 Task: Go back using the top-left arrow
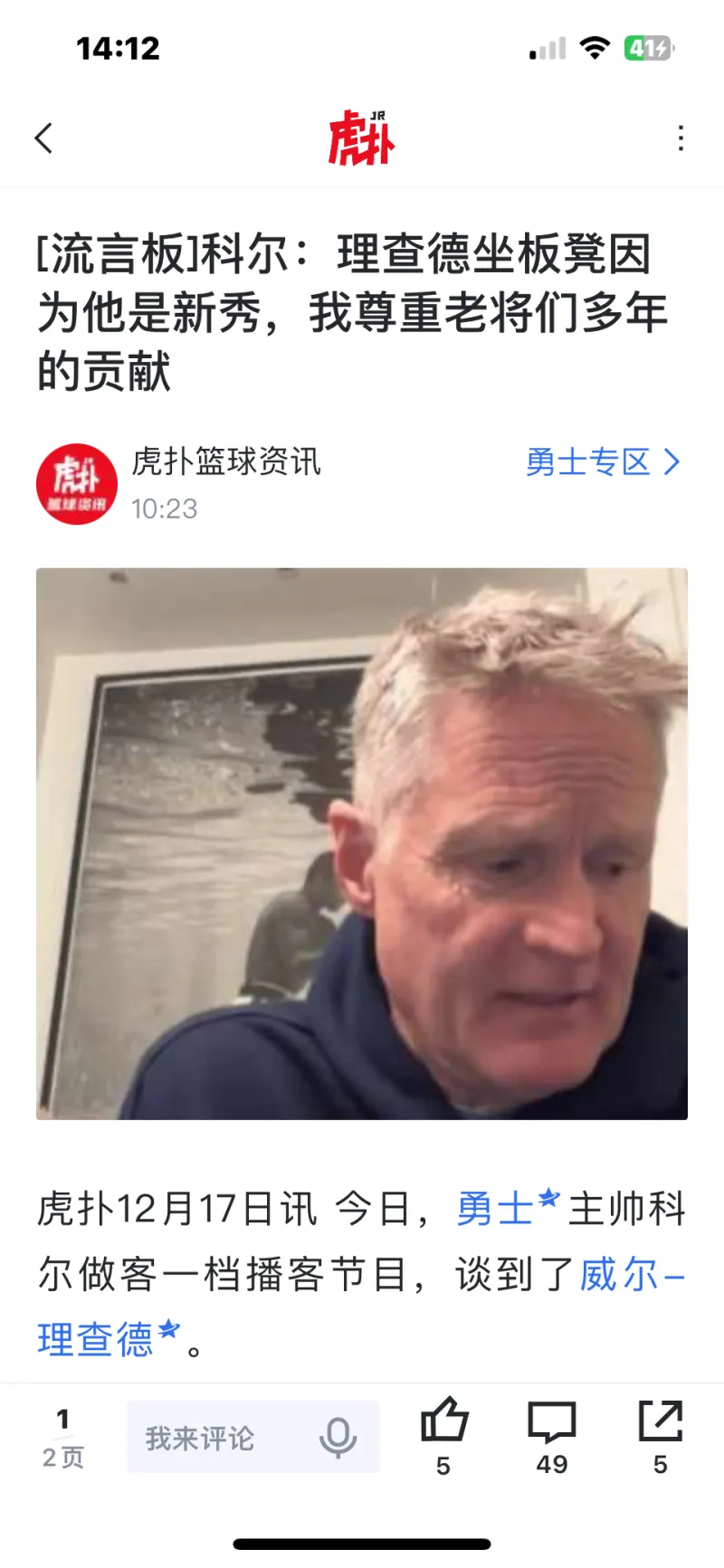coord(43,138)
